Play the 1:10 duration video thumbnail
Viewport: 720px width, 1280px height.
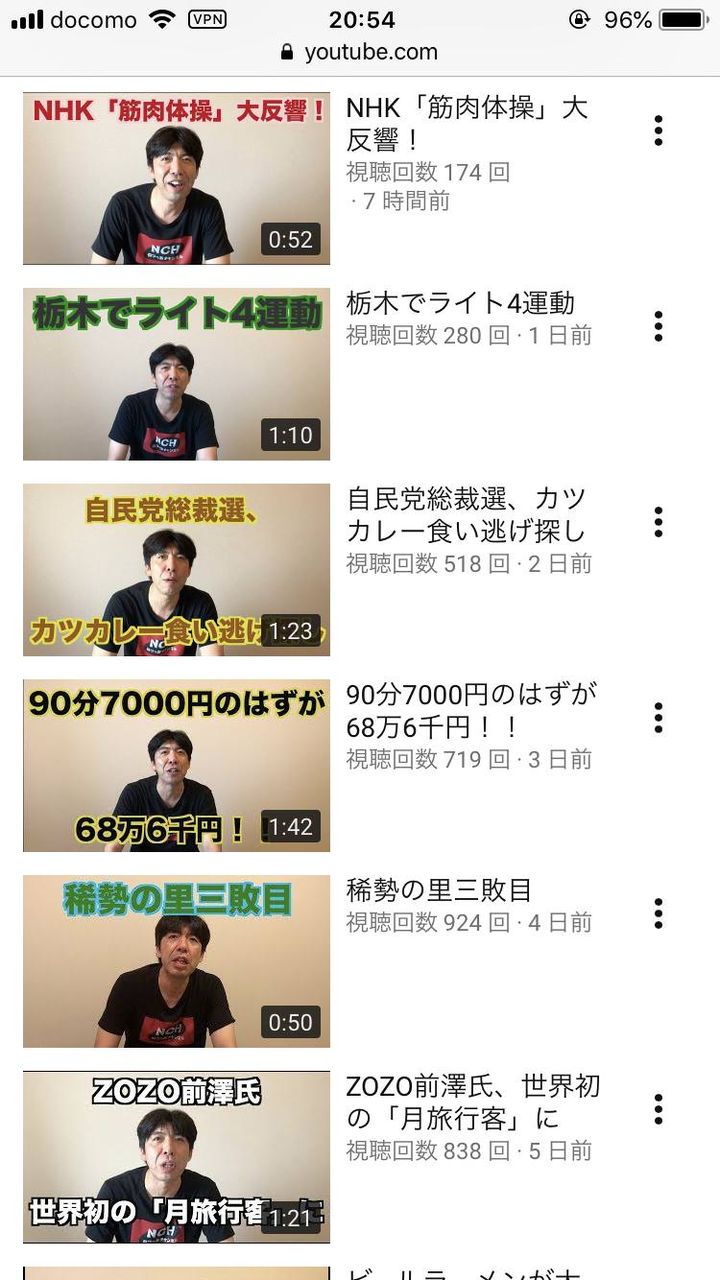point(175,372)
